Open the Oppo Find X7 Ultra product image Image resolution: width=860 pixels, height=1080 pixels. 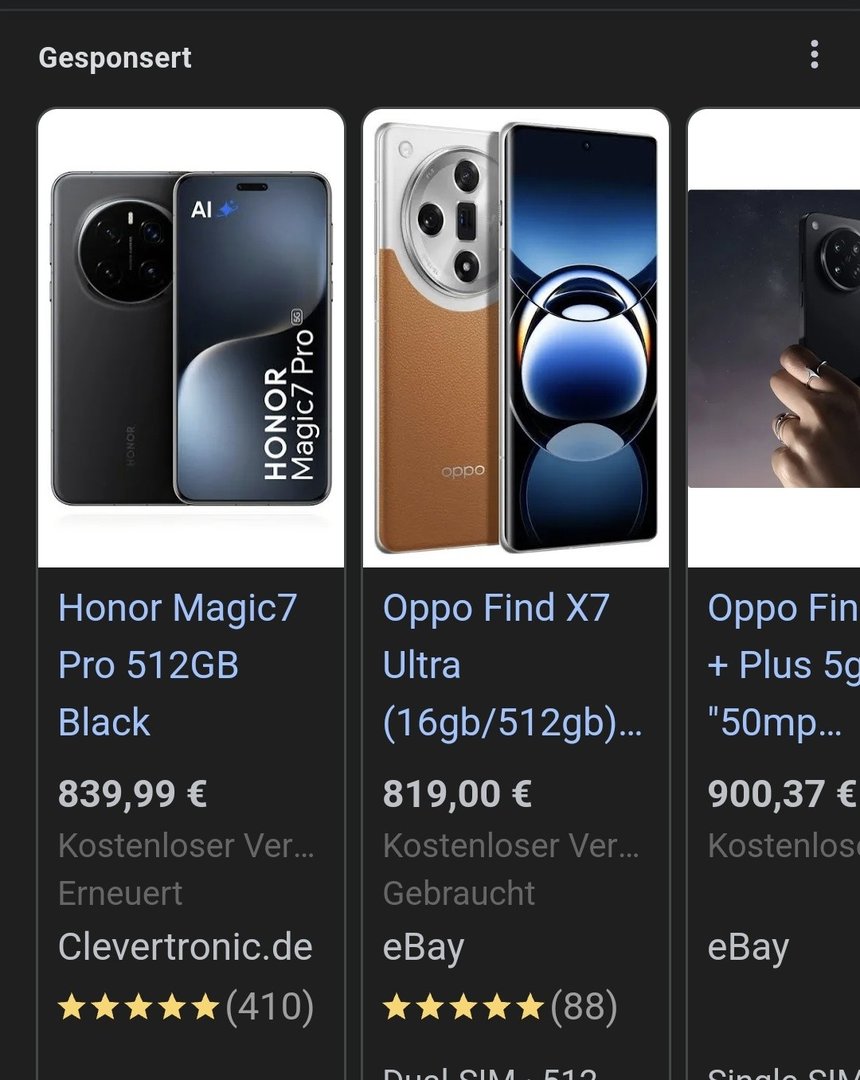pyautogui.click(x=515, y=338)
